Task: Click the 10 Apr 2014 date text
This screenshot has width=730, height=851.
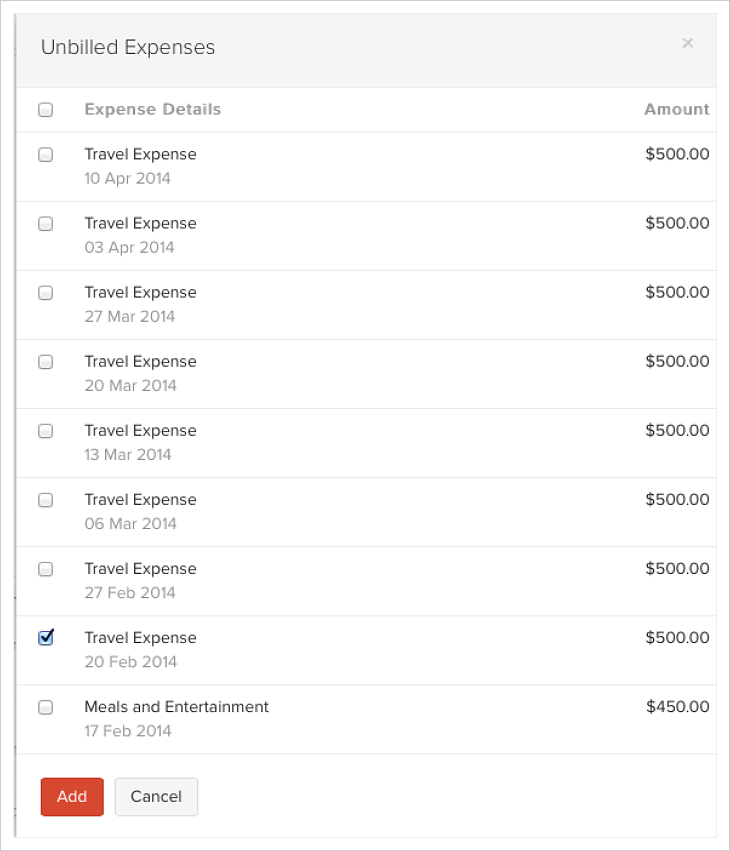Action: tap(128, 179)
